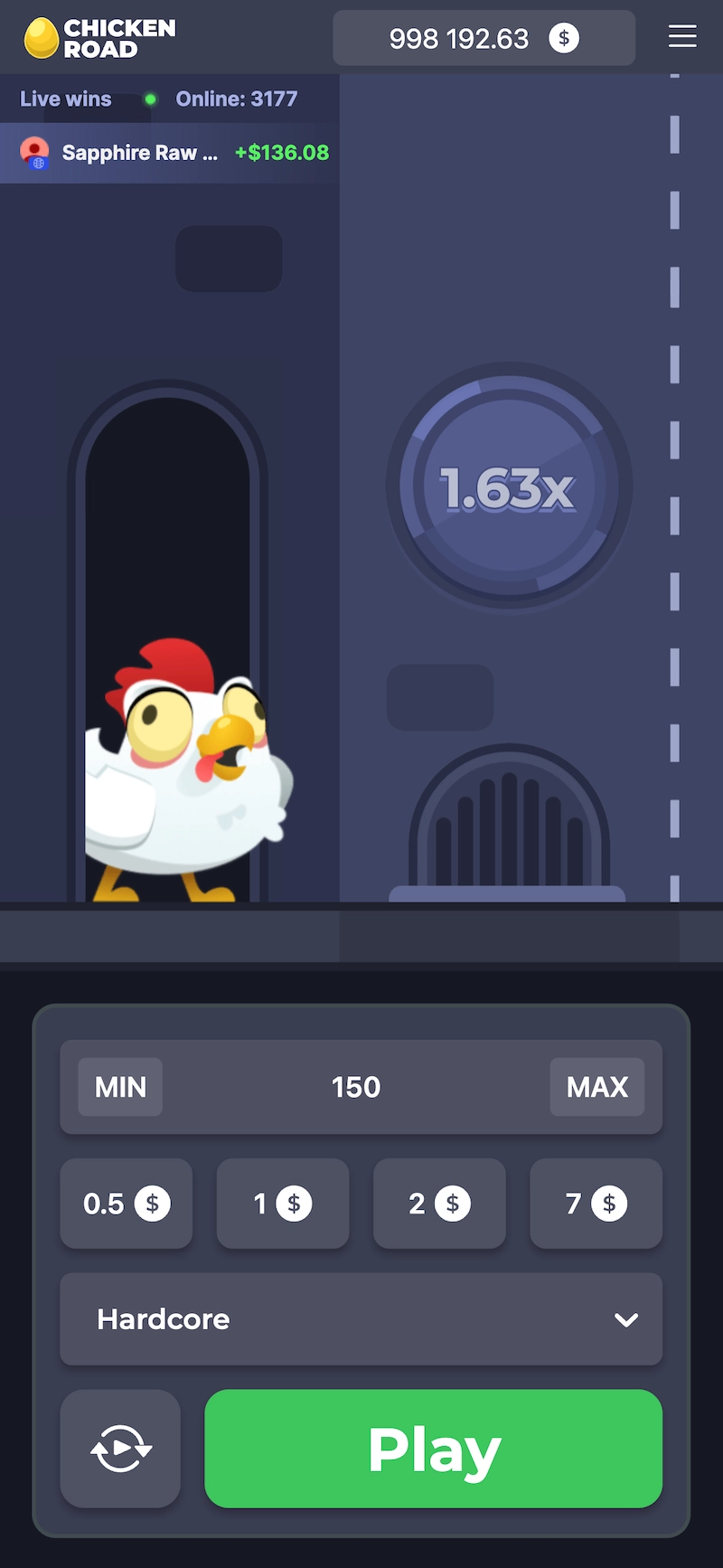Click the dollar icon in the balance bar
Image resolution: width=723 pixels, height=1568 pixels.
click(x=565, y=38)
